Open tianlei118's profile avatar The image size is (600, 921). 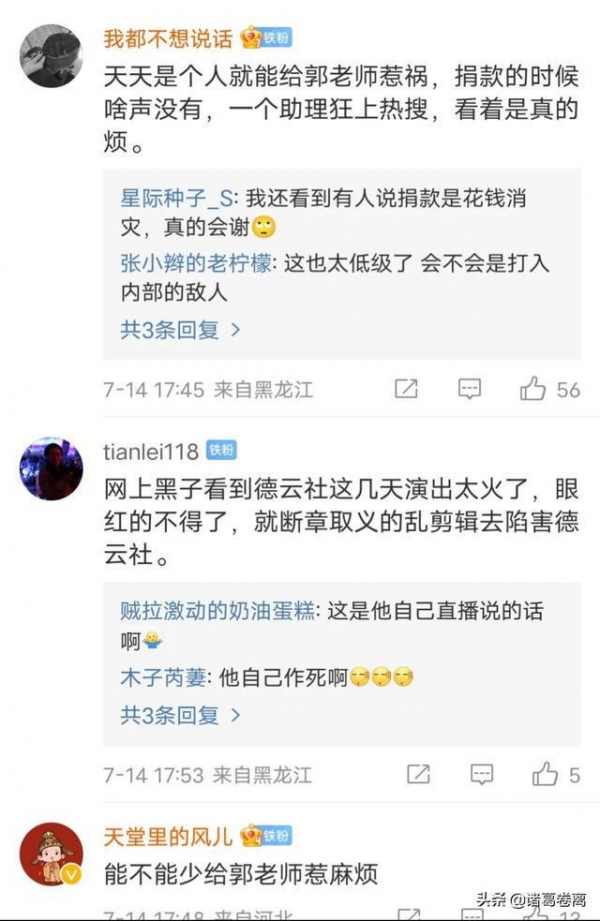pyautogui.click(x=51, y=468)
